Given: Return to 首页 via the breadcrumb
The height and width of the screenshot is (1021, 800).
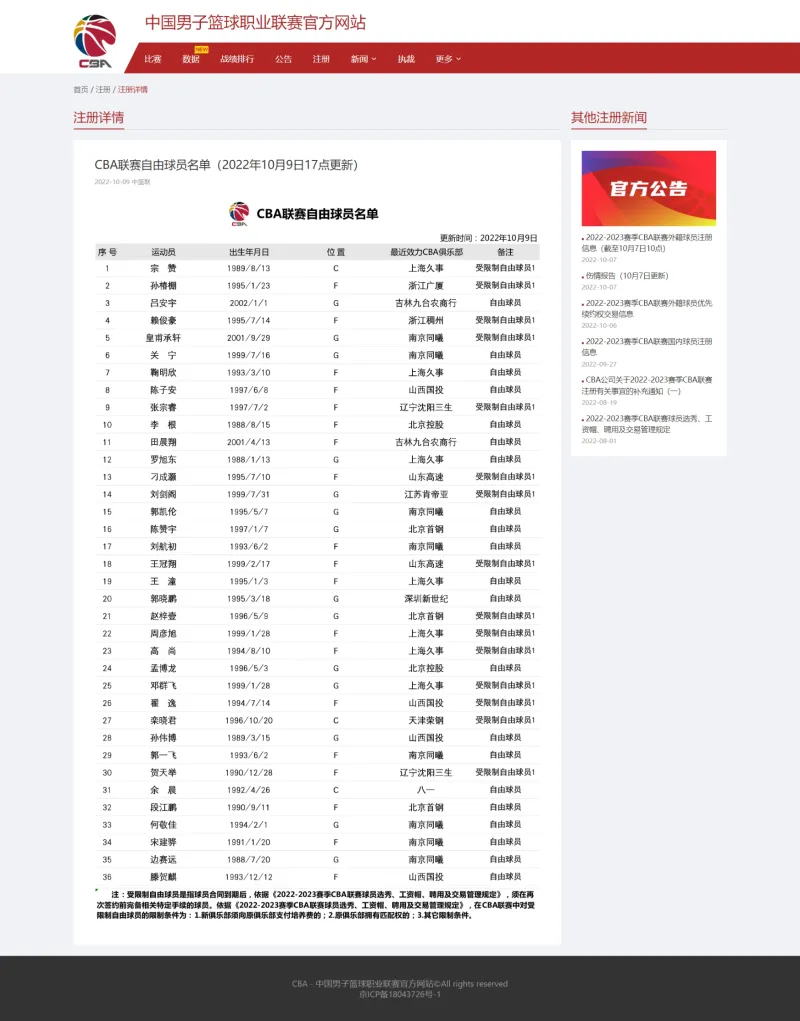Looking at the screenshot, I should (x=80, y=90).
